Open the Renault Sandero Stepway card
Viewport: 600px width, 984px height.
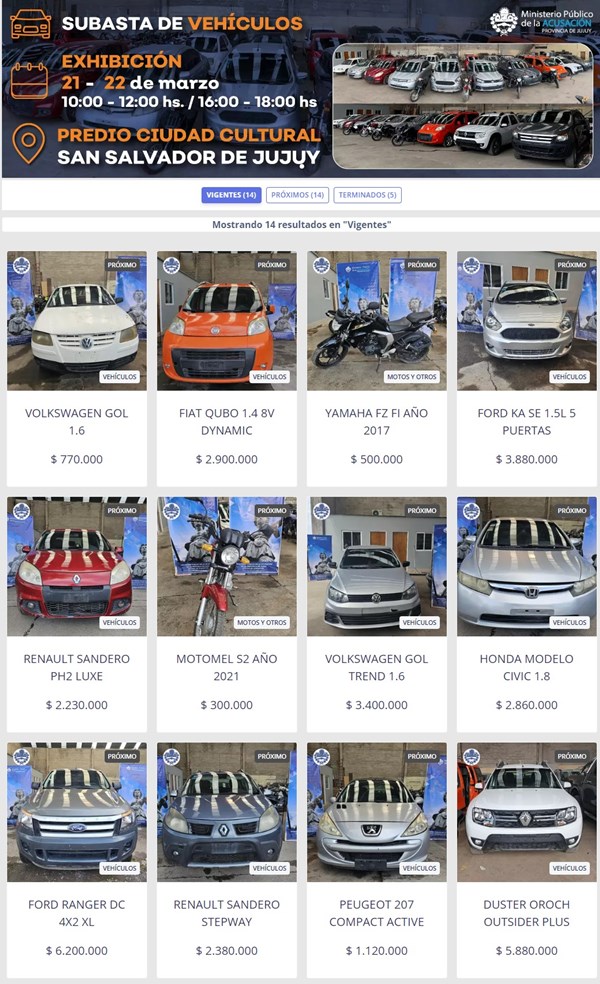click(x=227, y=912)
